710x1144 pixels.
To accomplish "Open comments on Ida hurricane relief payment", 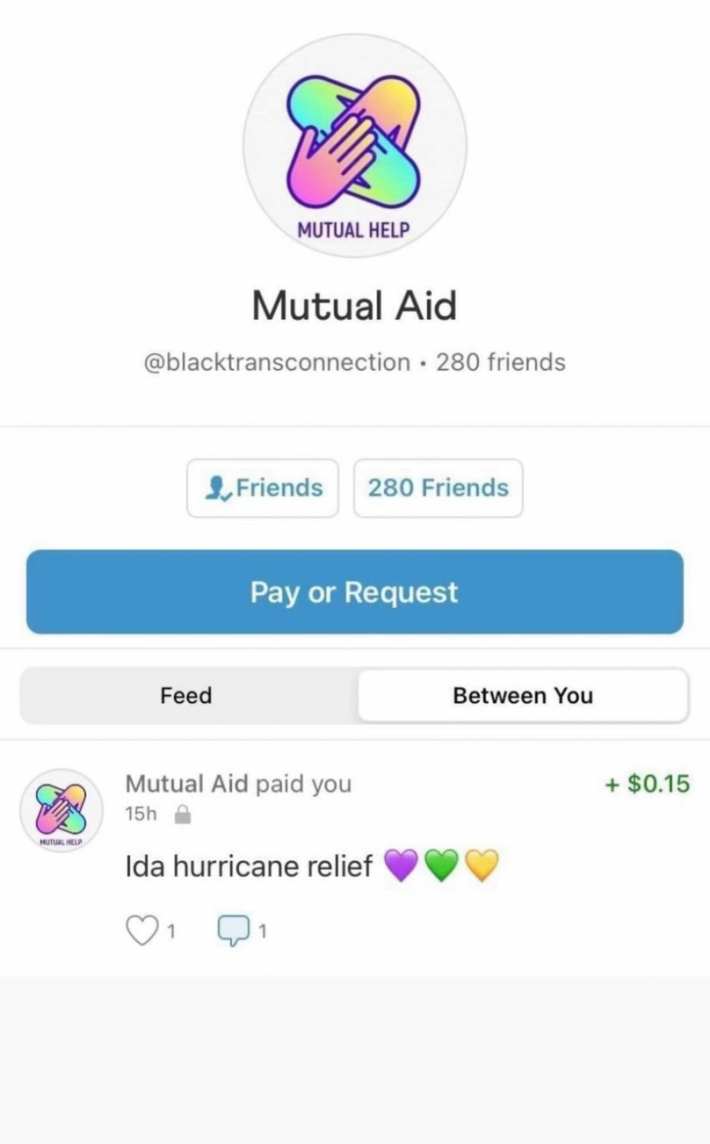I will (232, 931).
